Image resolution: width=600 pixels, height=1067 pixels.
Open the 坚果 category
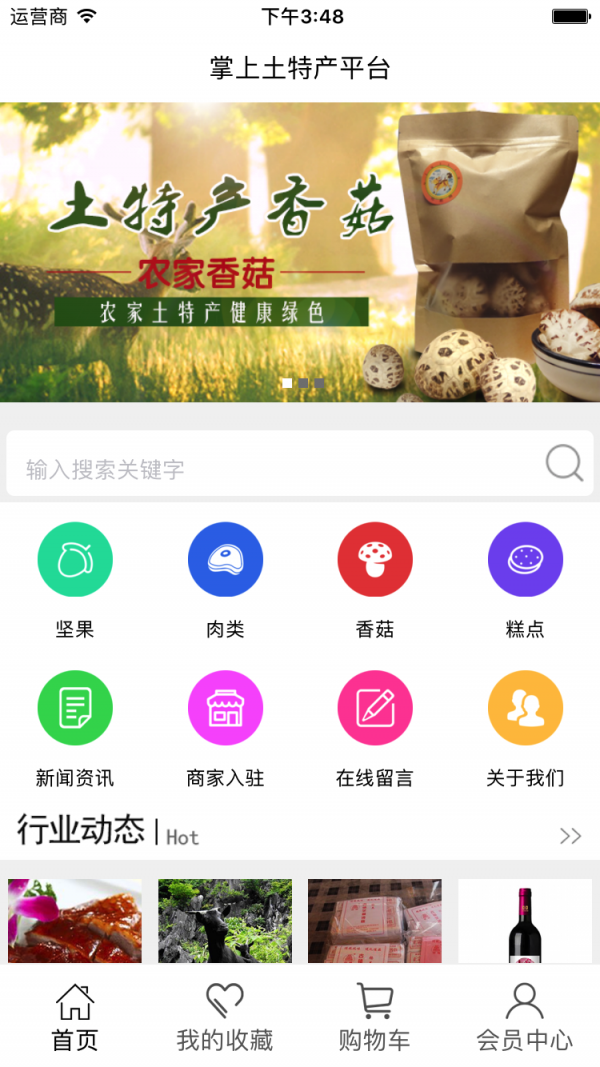point(75,560)
